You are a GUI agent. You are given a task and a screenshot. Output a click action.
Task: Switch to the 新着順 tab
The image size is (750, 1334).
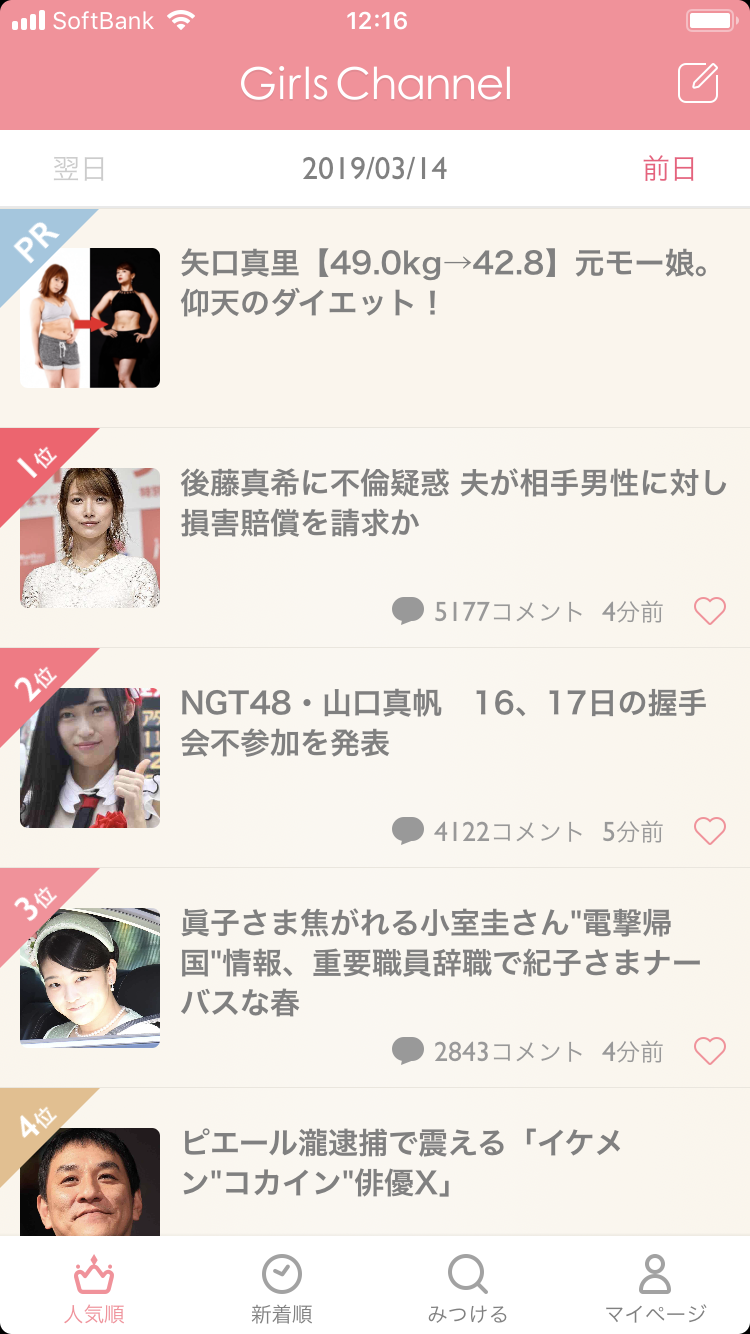[x=281, y=1287]
